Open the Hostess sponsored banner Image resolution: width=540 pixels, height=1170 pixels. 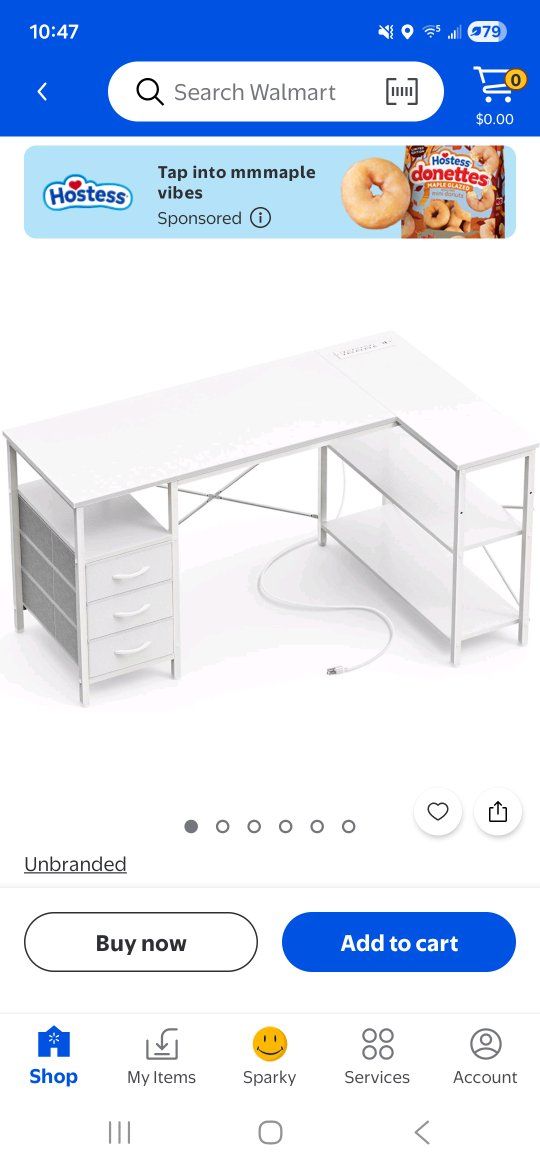tap(270, 192)
